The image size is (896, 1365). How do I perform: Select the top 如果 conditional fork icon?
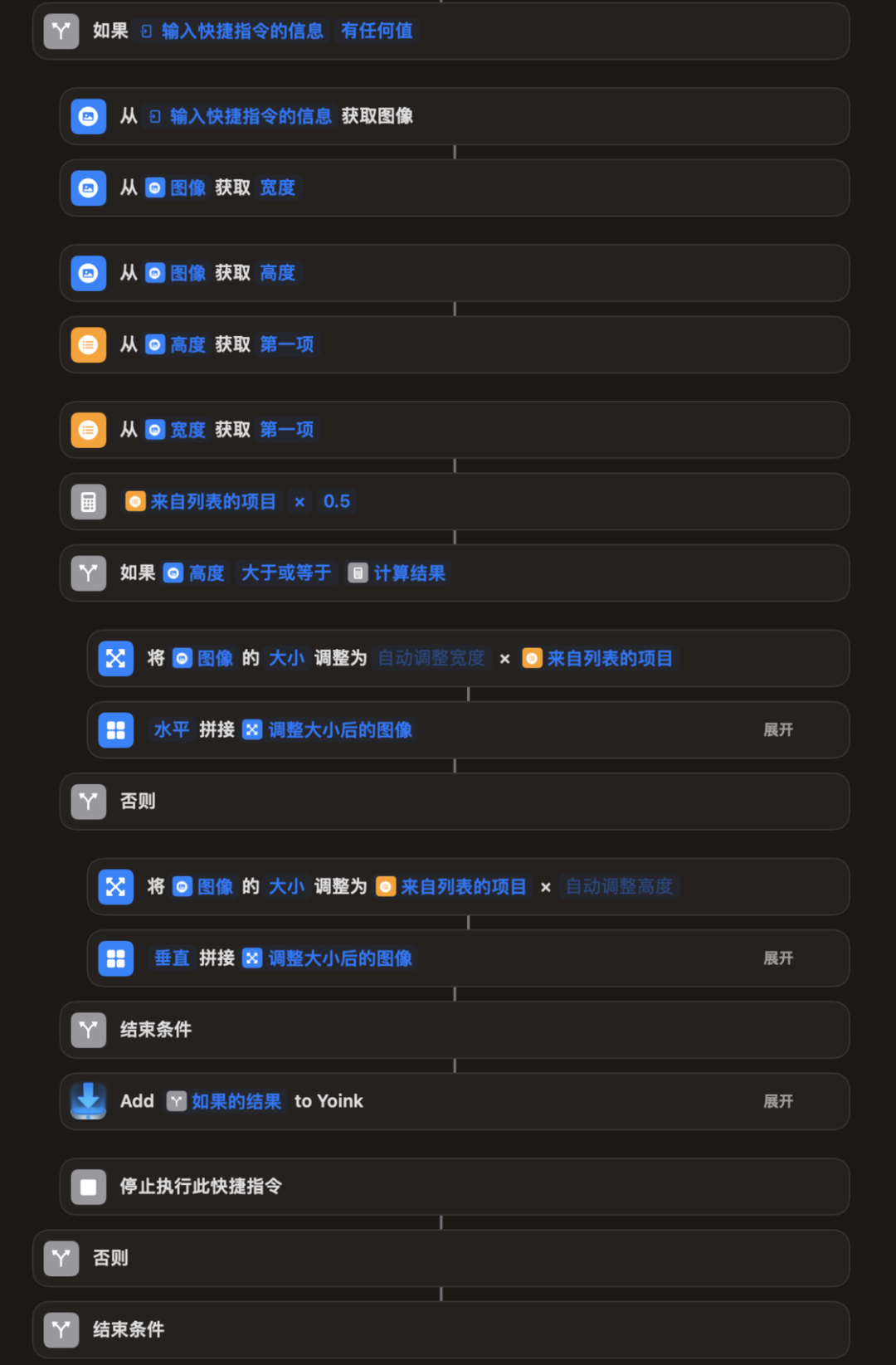(x=61, y=31)
